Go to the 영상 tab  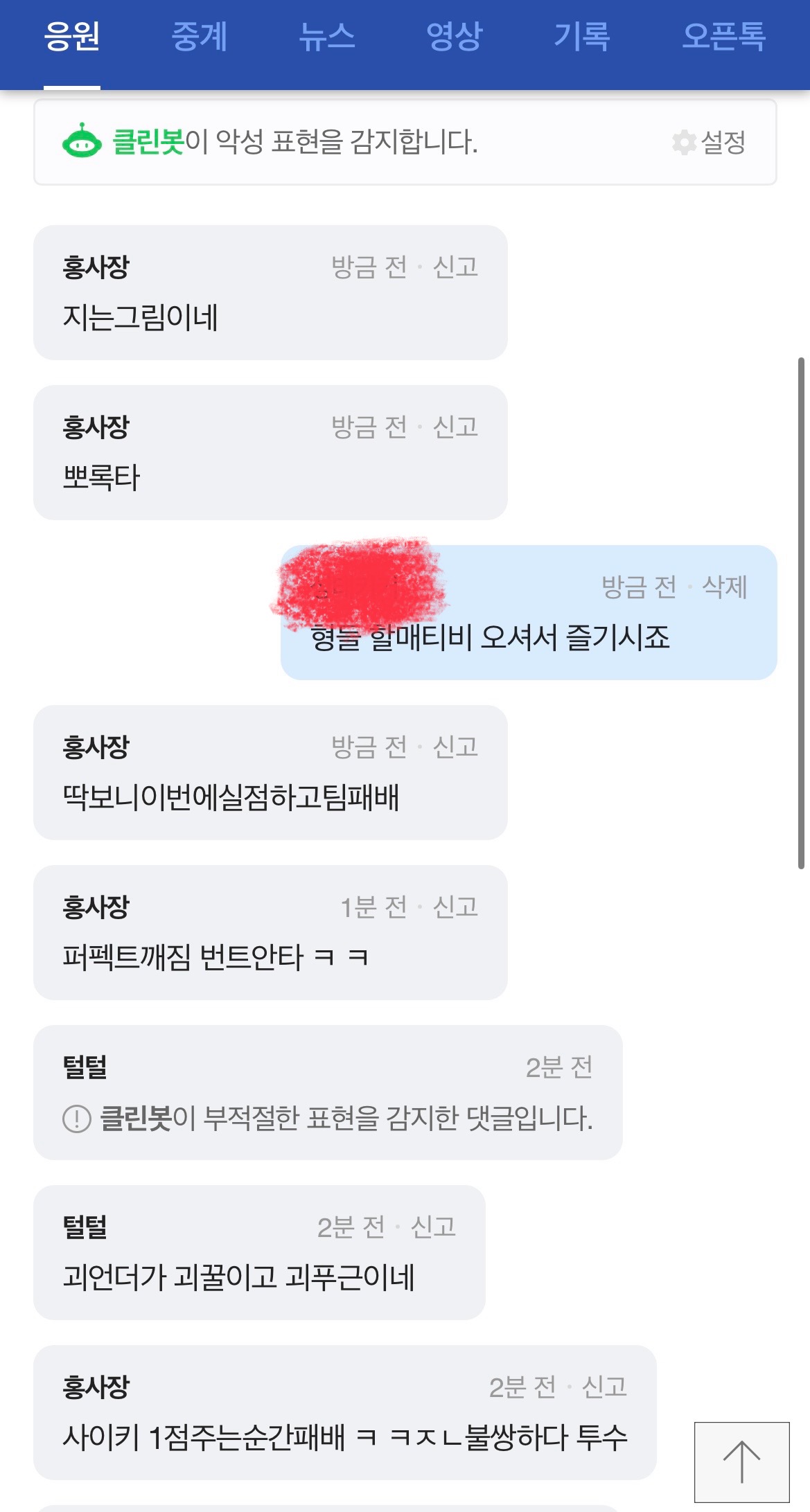[454, 37]
